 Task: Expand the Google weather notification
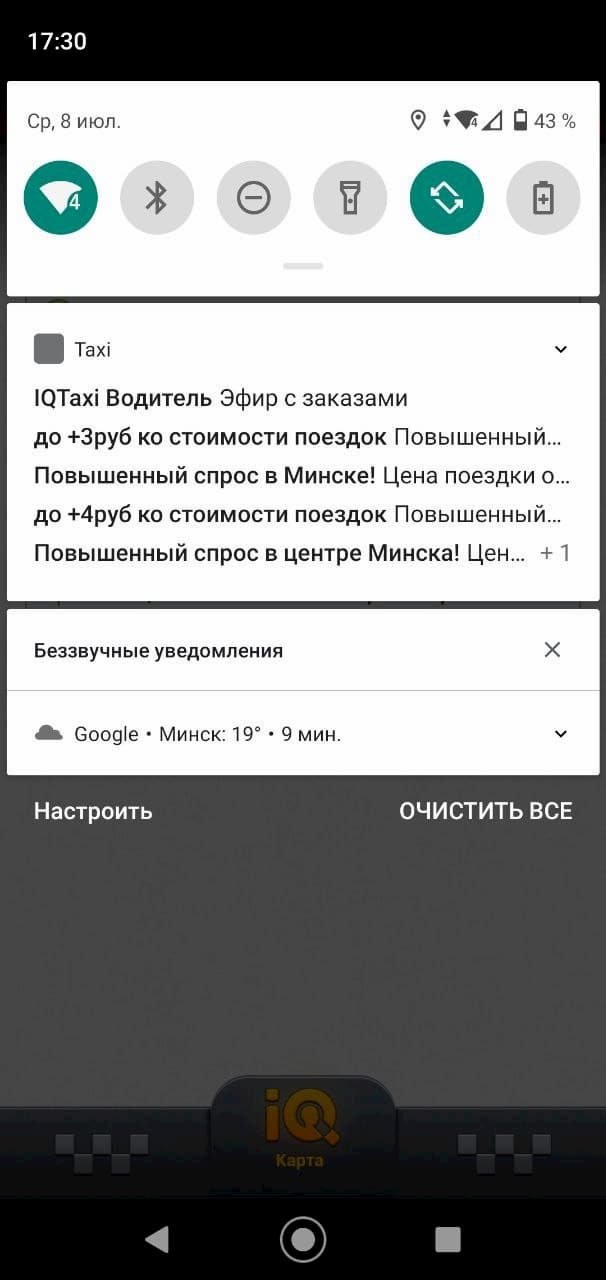pos(560,734)
